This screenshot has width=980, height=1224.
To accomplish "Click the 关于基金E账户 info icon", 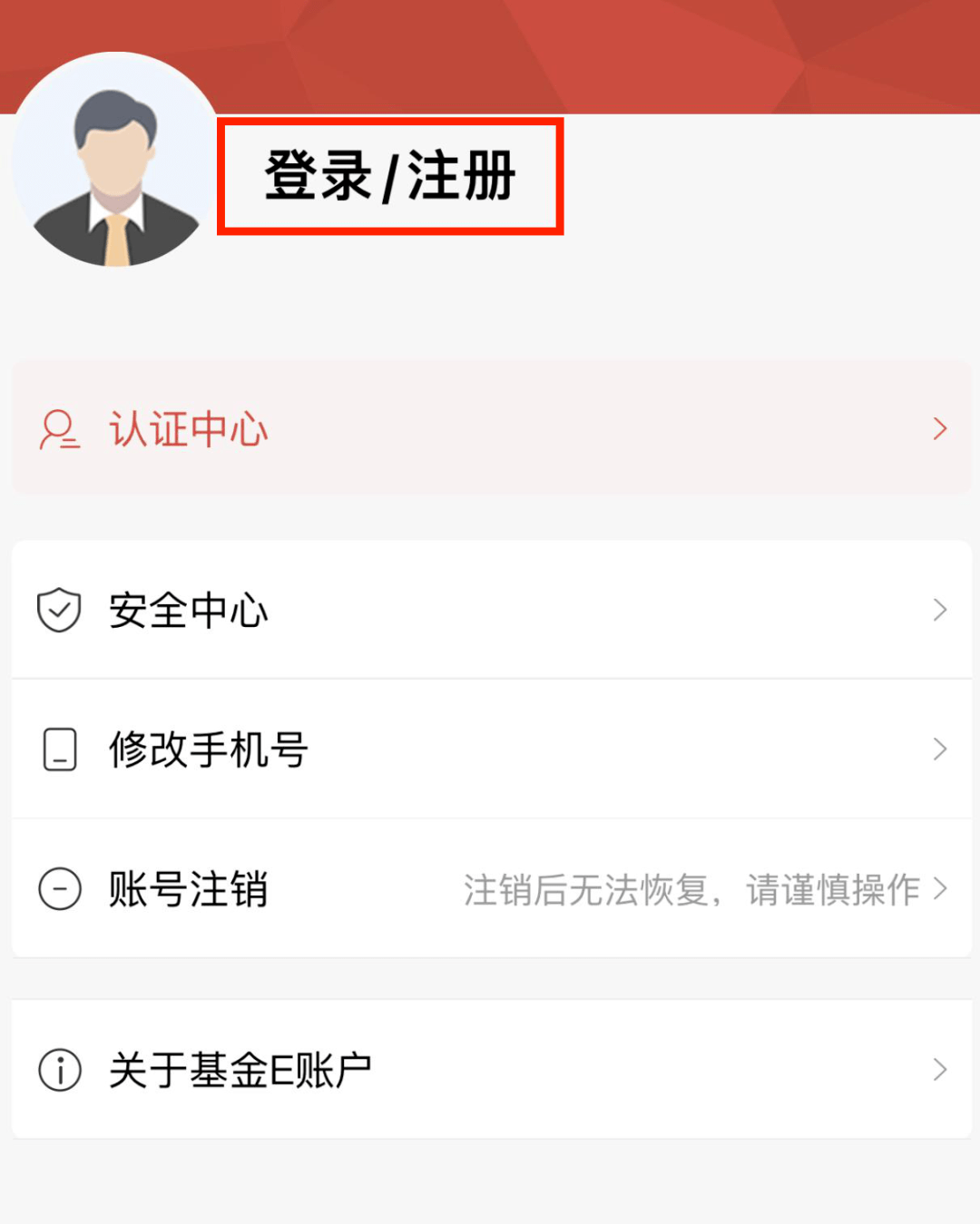I will coord(59,1070).
